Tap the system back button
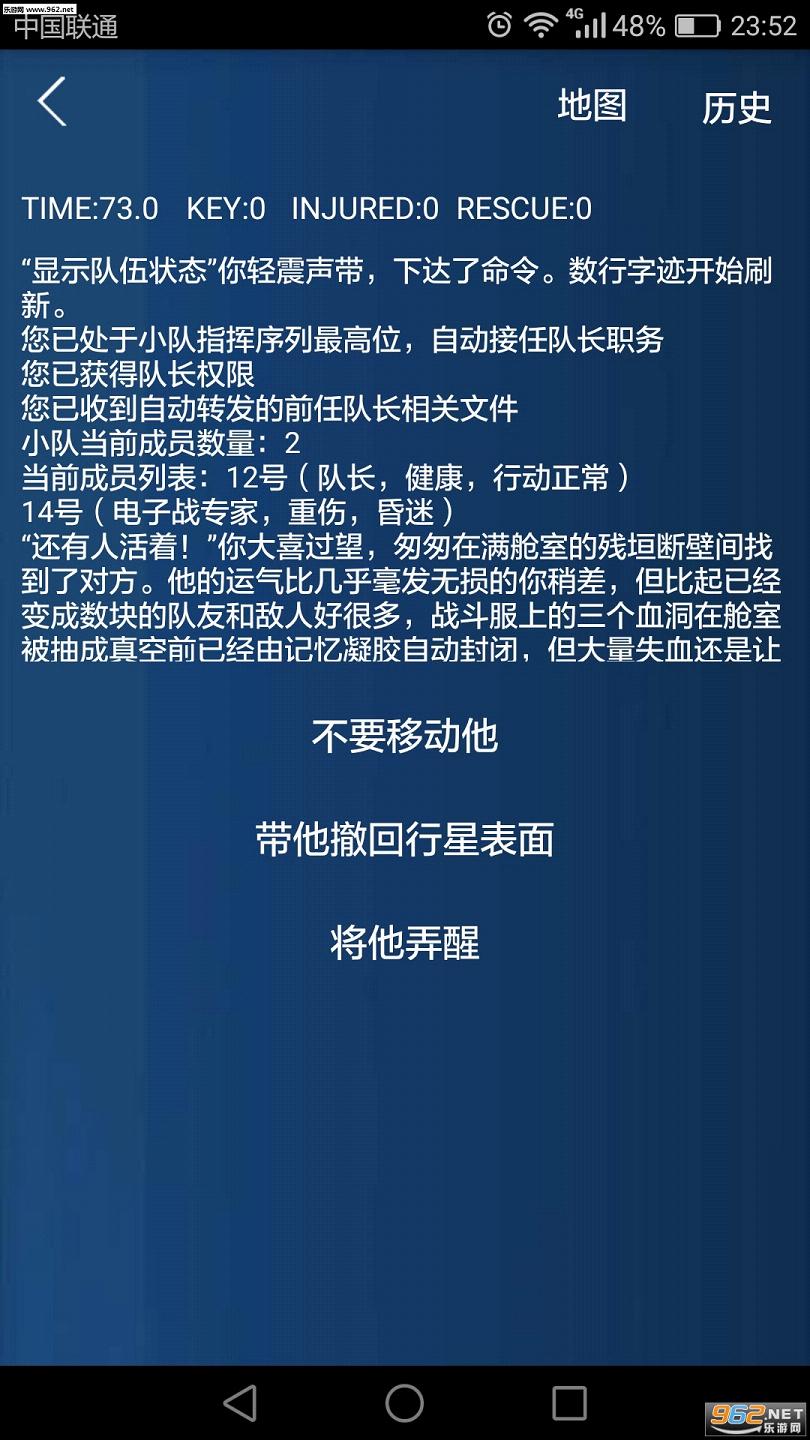810x1440 pixels. click(240, 1403)
